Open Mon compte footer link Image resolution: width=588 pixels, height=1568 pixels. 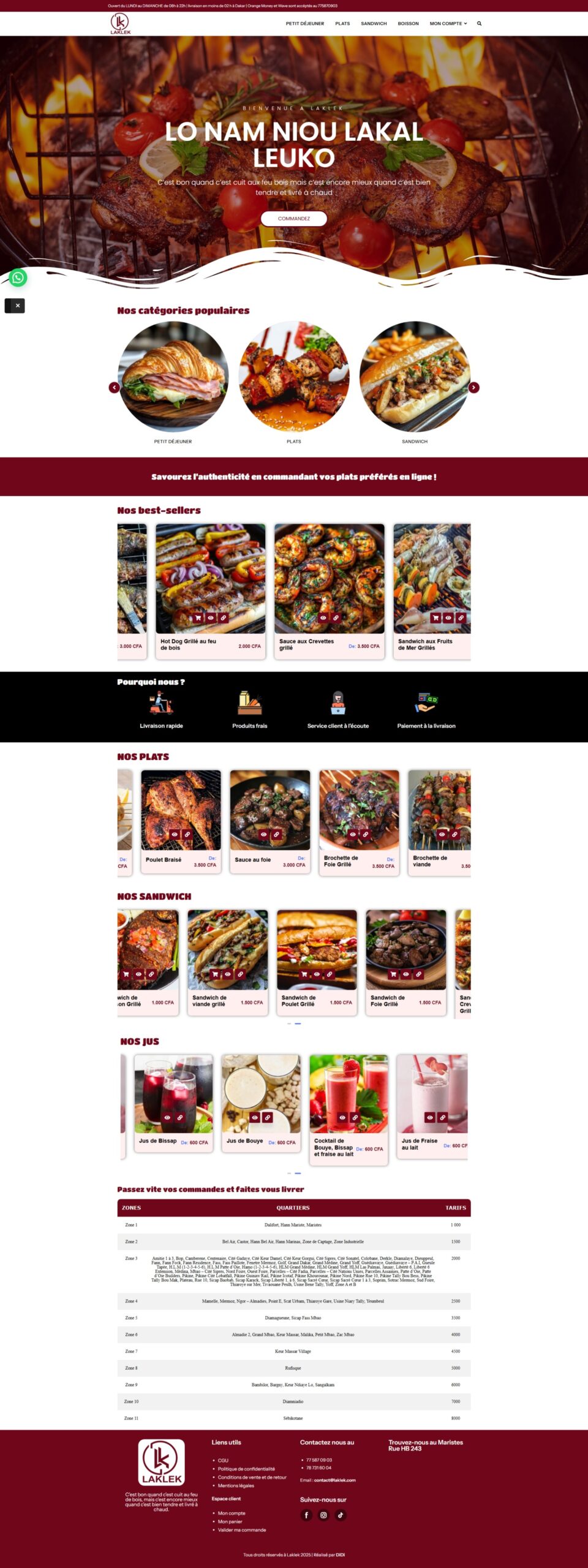click(x=232, y=1513)
